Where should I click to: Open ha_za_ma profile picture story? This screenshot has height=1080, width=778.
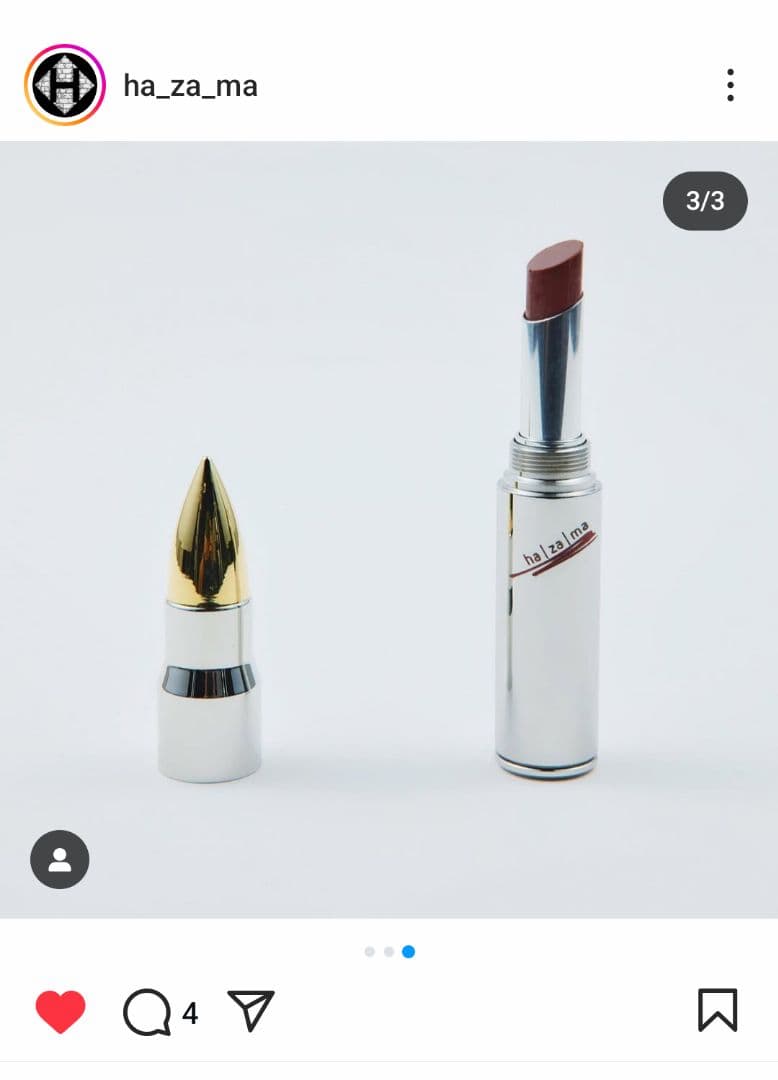pyautogui.click(x=65, y=85)
